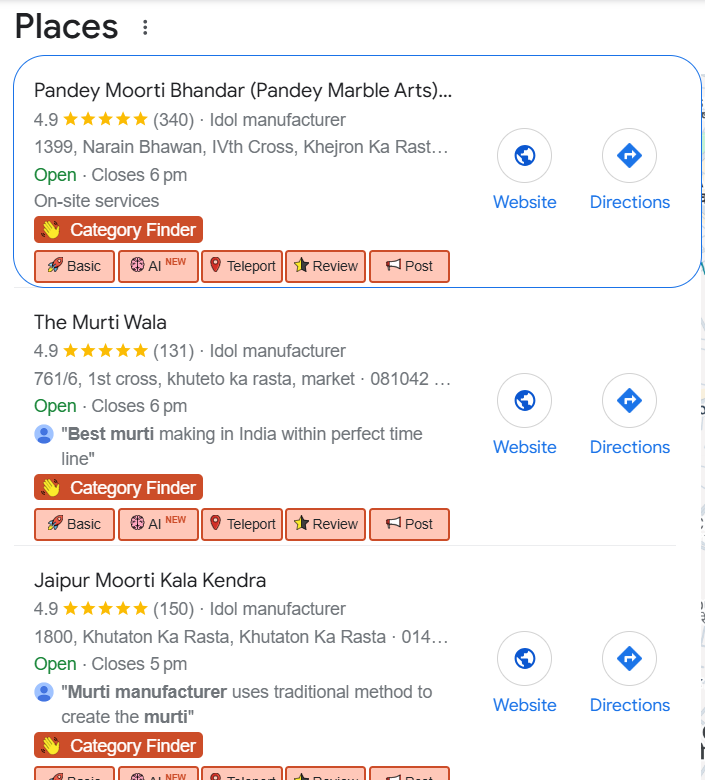This screenshot has width=705, height=780.
Task: Open Review under The Murti Wala
Action: click(325, 524)
